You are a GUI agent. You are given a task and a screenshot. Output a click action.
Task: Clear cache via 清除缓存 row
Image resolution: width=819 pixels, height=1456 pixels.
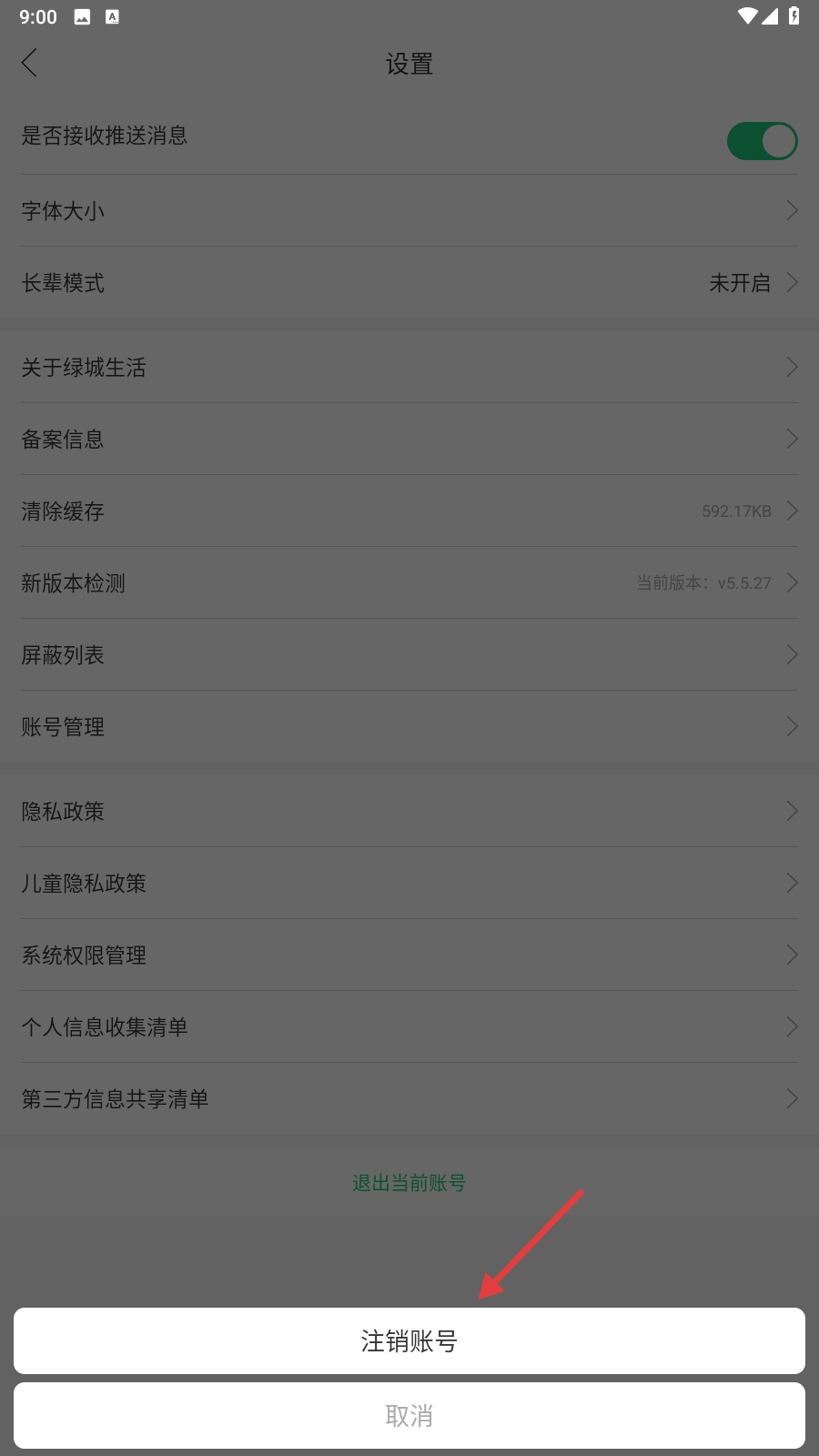(409, 511)
